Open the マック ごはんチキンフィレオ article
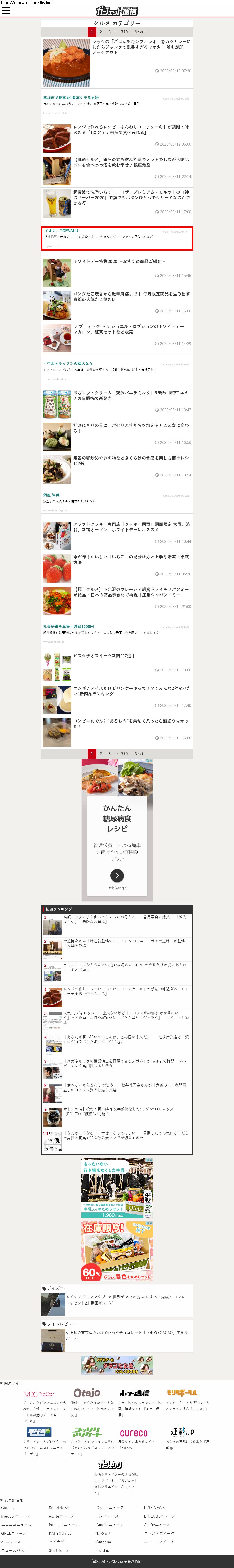Image resolution: width=234 pixels, height=1568 pixels. coord(141,47)
